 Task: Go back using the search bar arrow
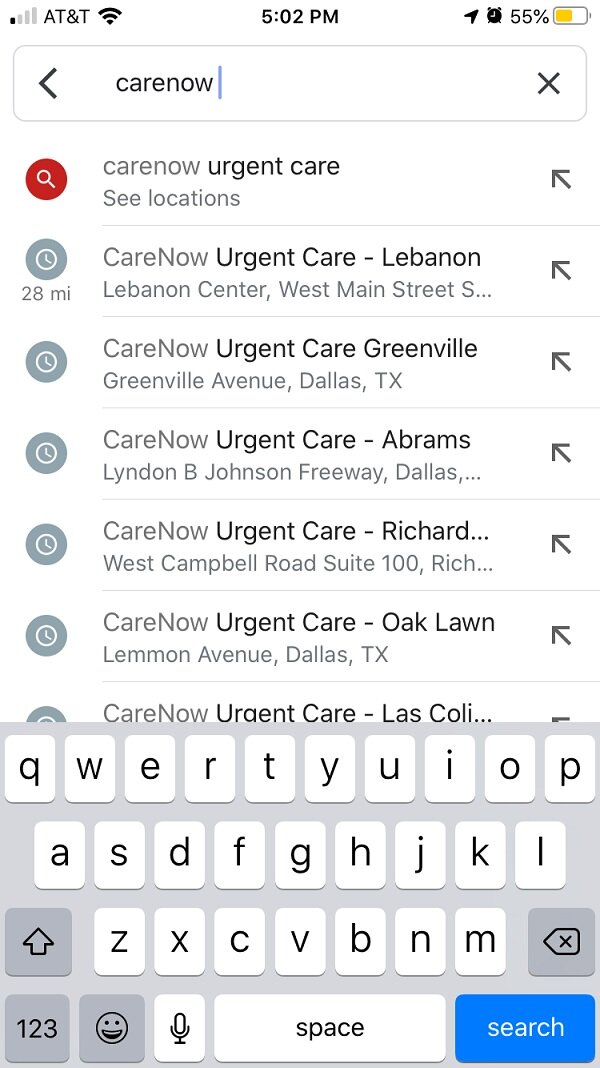click(x=48, y=84)
